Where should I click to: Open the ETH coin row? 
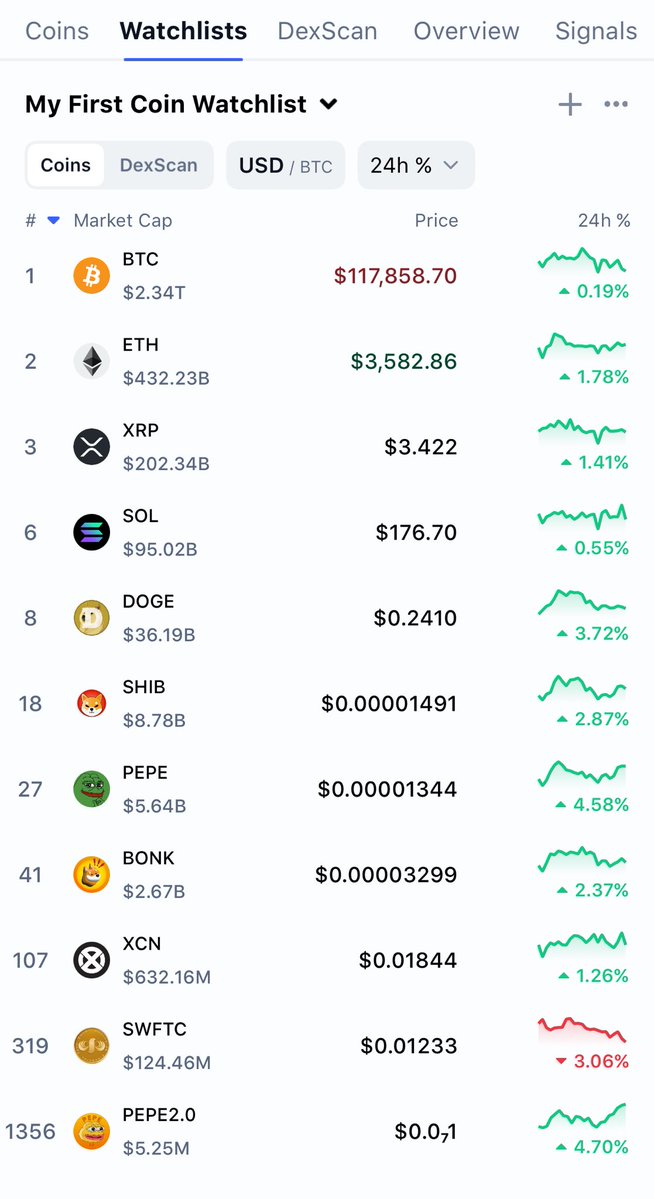pyautogui.click(x=327, y=361)
